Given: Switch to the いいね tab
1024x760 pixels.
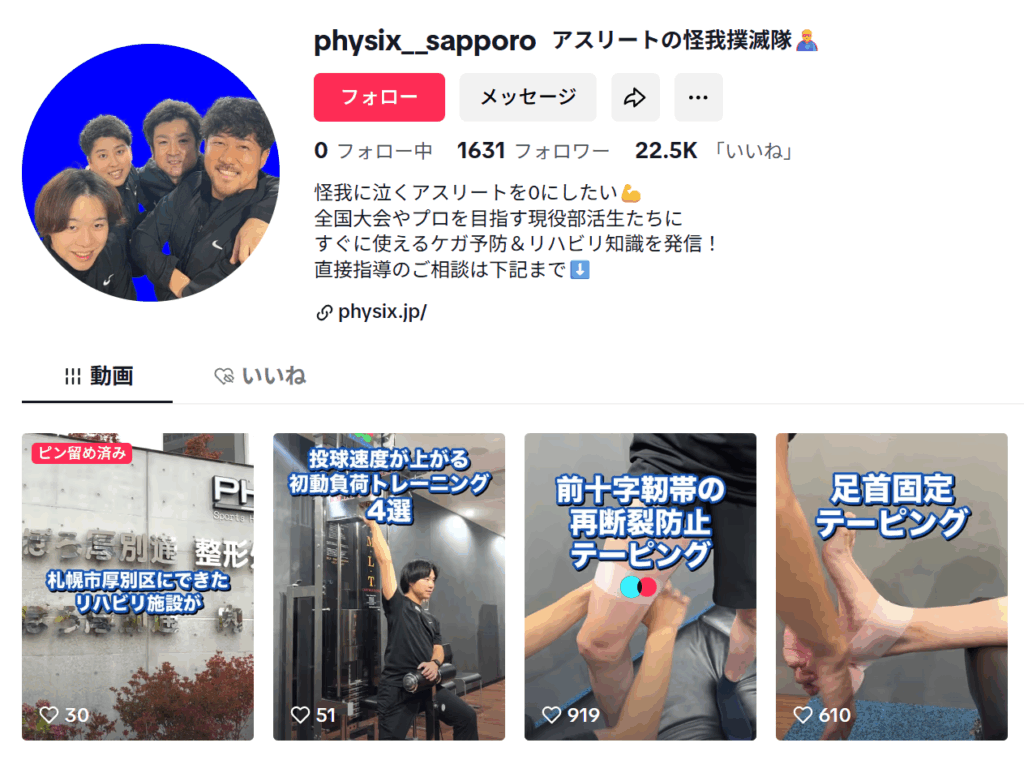Looking at the screenshot, I should 260,376.
